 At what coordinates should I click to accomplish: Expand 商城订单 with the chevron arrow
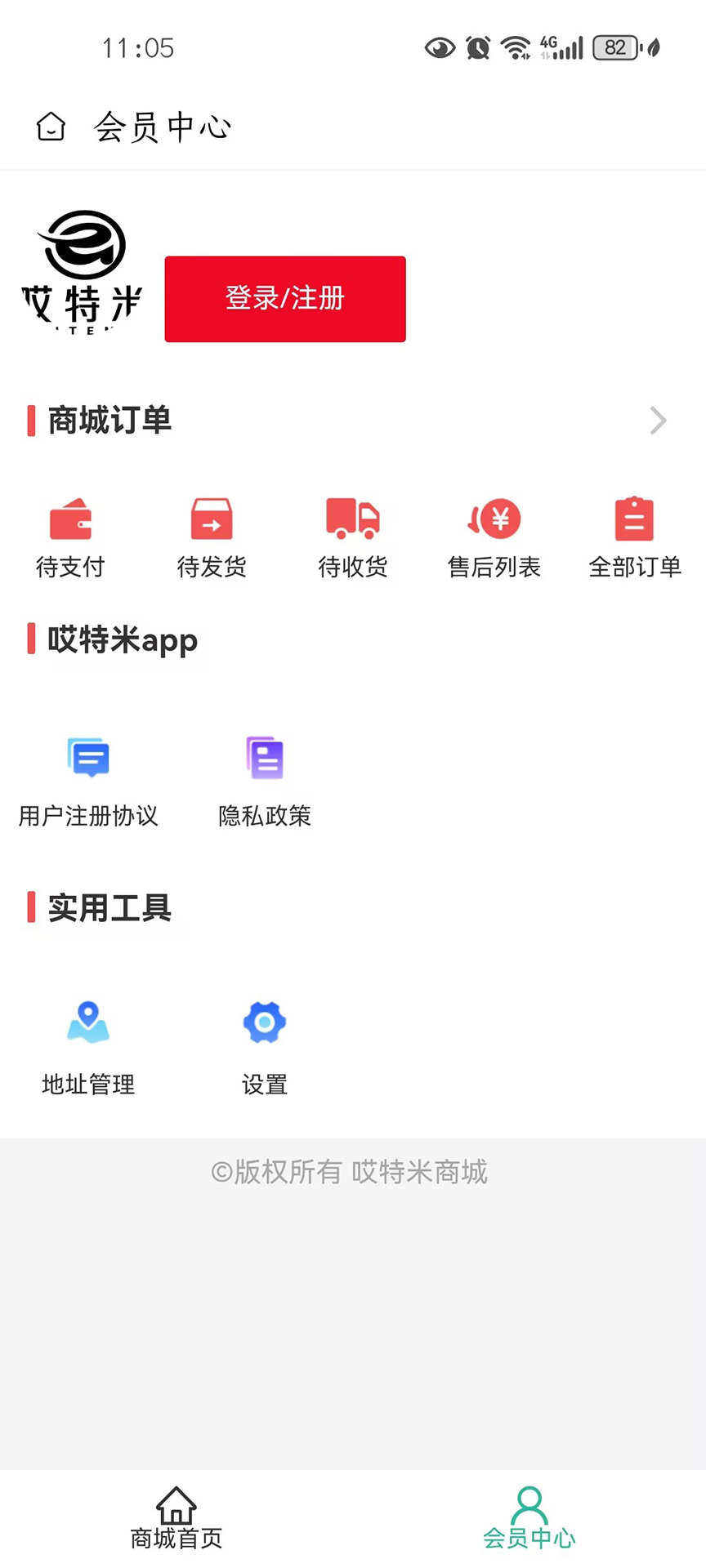658,421
